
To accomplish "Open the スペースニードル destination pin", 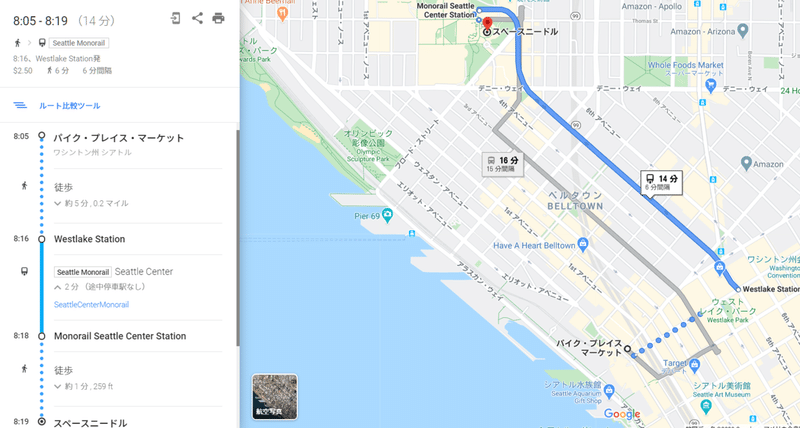I will pyautogui.click(x=488, y=23).
